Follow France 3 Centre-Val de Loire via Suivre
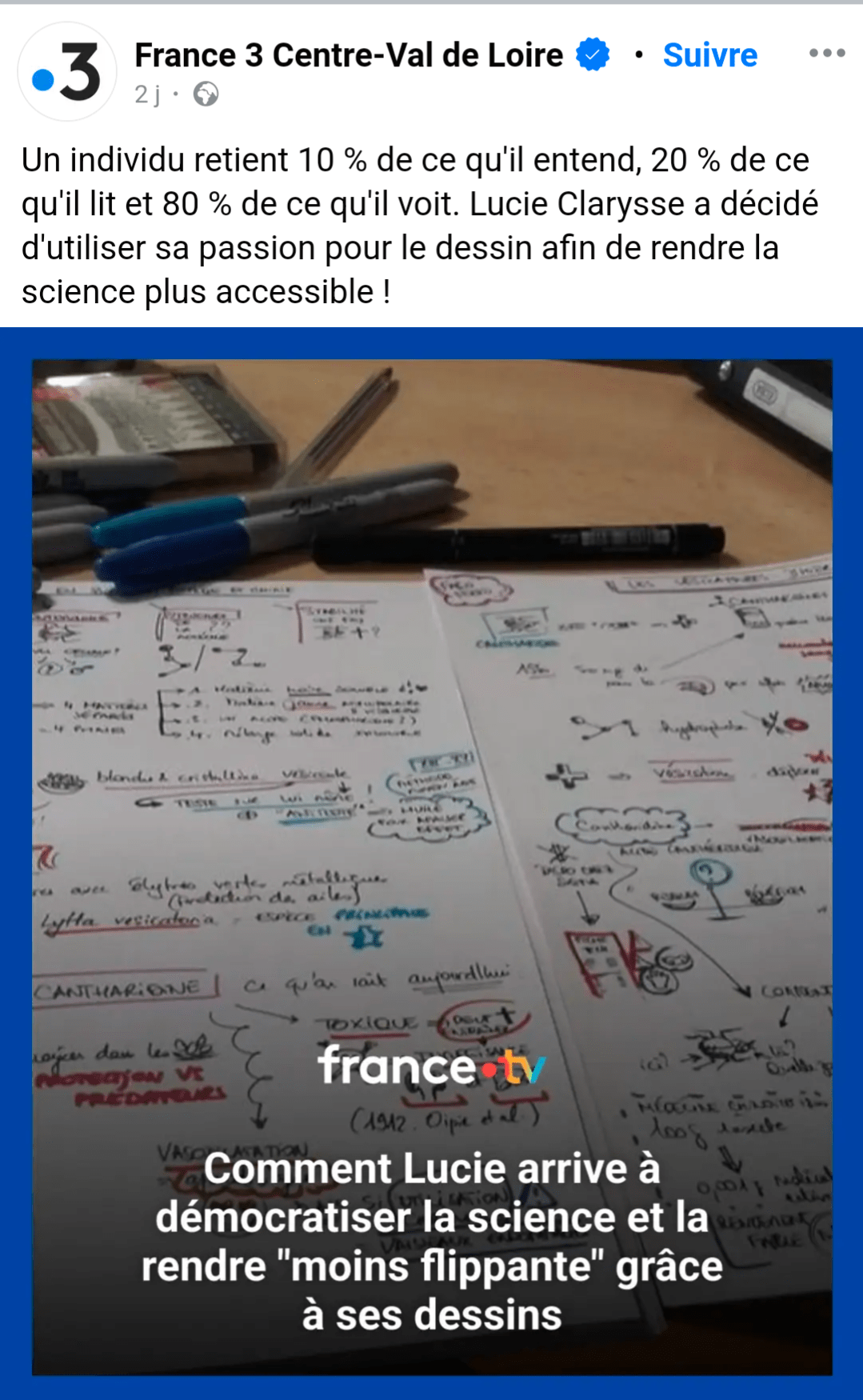The height and width of the screenshot is (1400, 863). click(709, 55)
